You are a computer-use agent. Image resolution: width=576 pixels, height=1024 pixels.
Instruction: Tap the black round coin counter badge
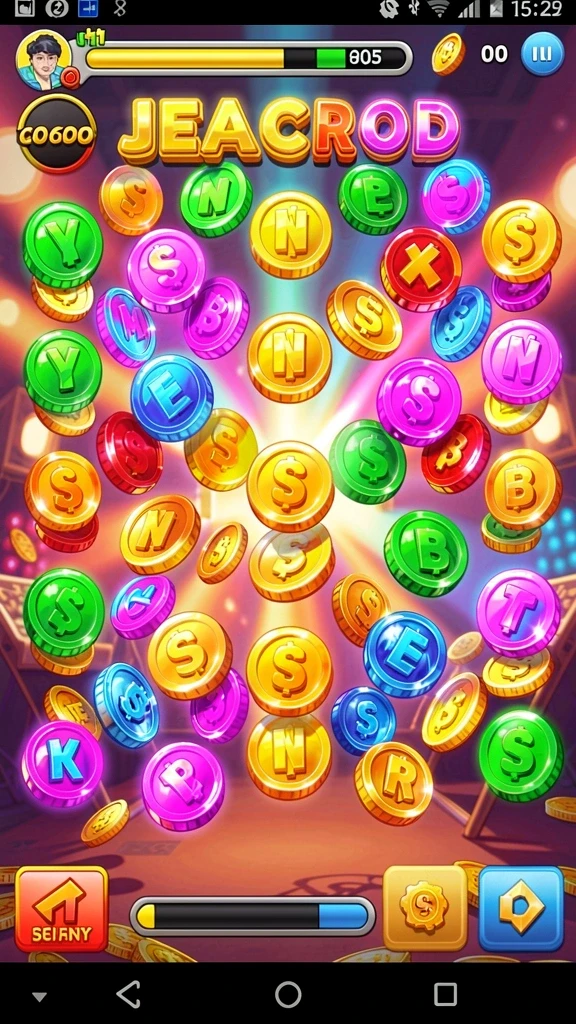click(x=57, y=134)
